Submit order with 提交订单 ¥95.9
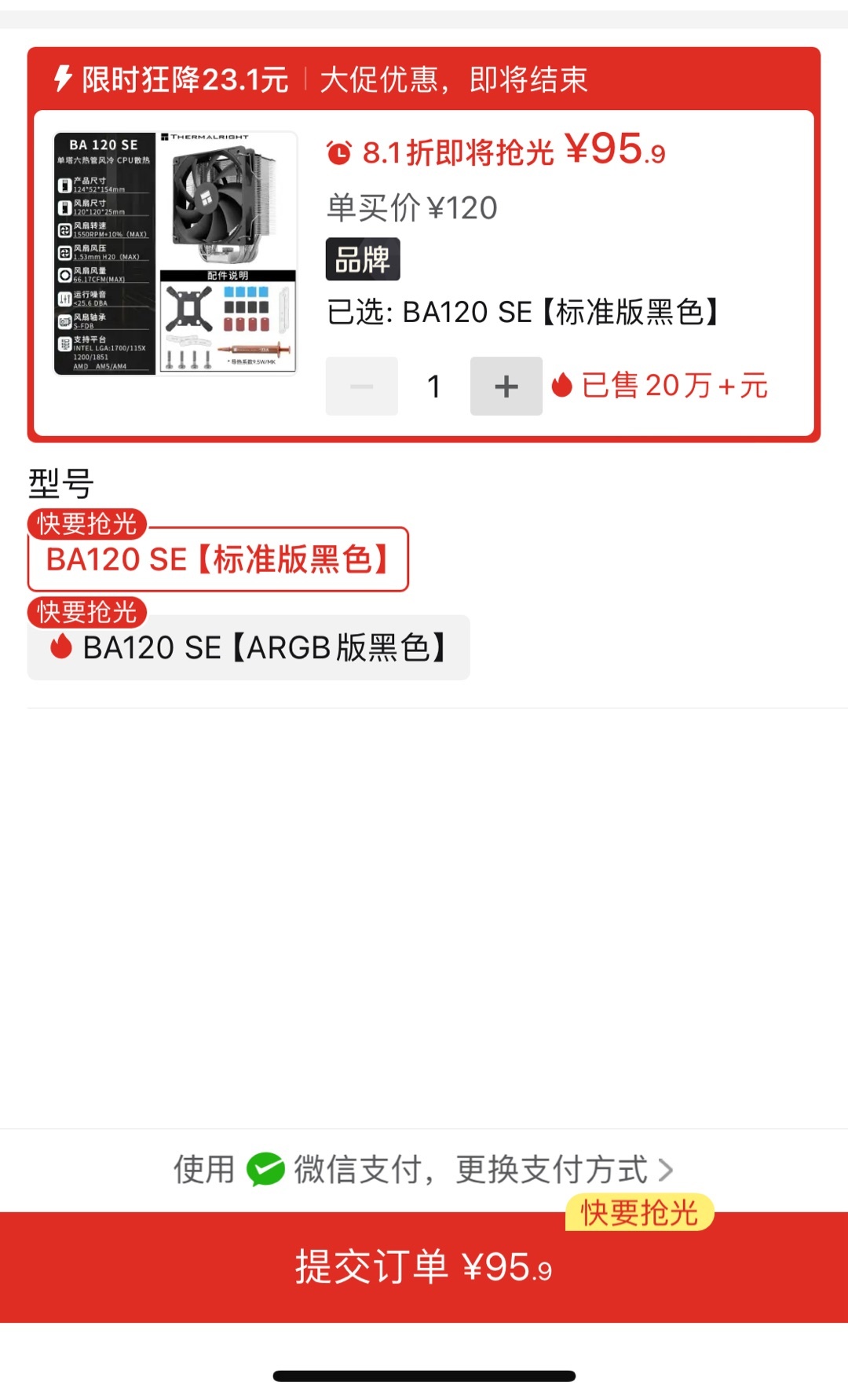The image size is (848, 1400). click(424, 1266)
